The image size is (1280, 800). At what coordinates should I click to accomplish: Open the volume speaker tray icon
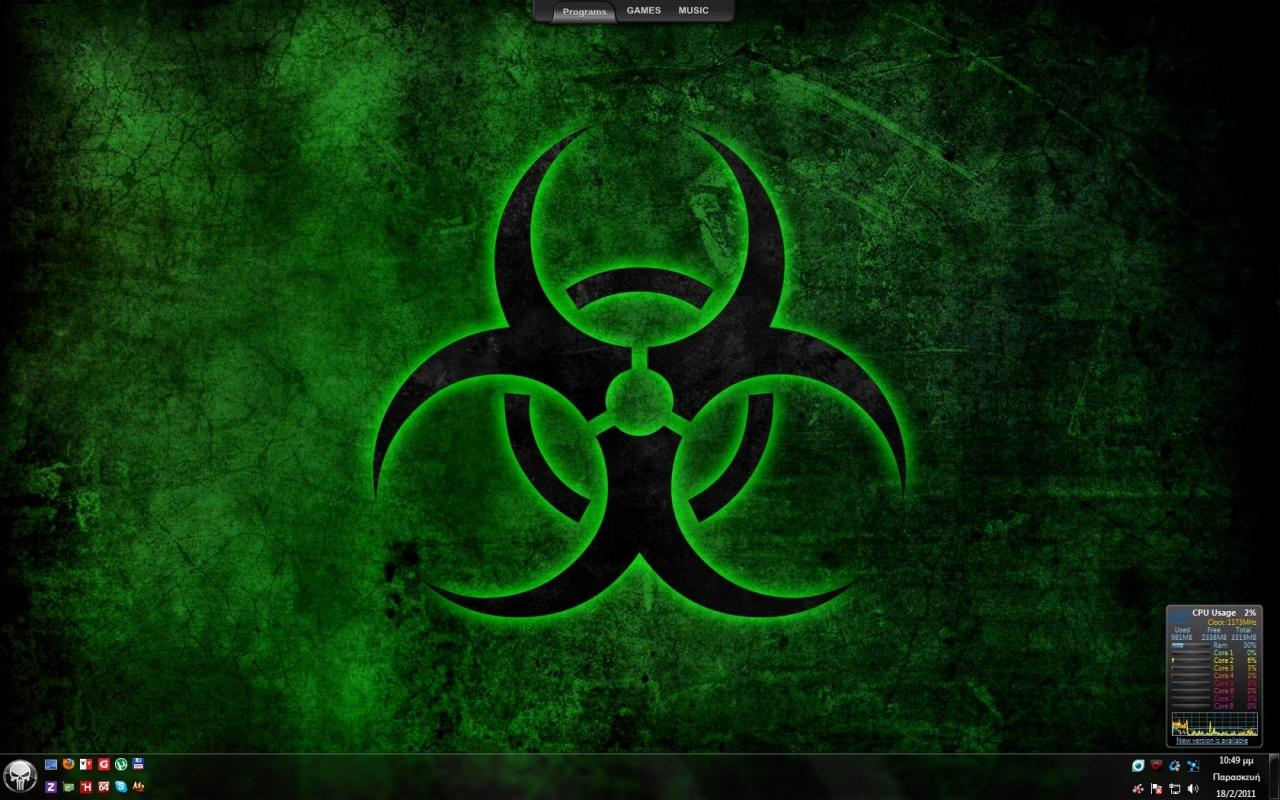pyautogui.click(x=1193, y=789)
